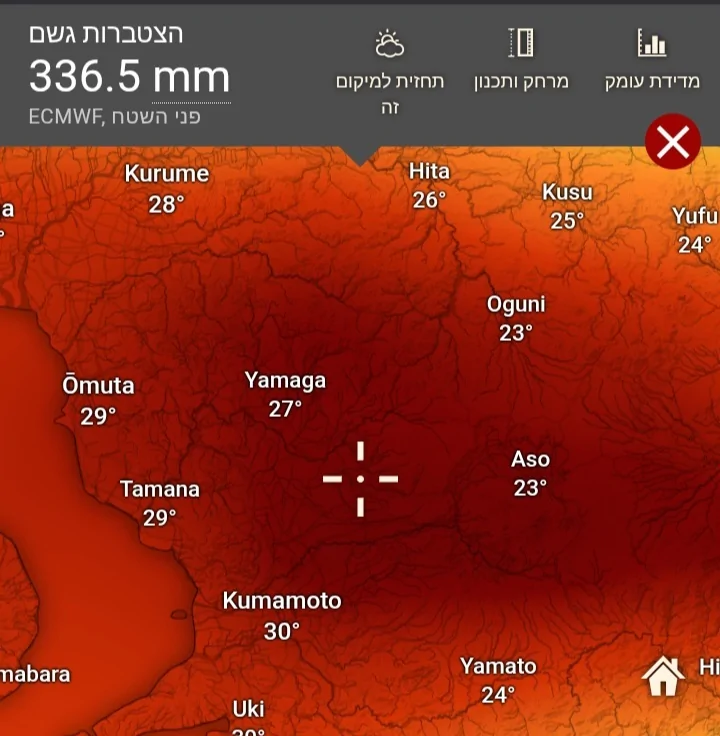Select Kumamoto city label on map
Image resolution: width=720 pixels, height=736 pixels.
coord(281,601)
